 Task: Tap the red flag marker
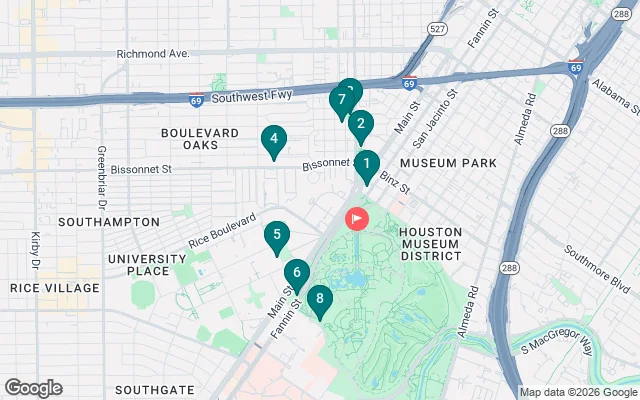[357, 218]
